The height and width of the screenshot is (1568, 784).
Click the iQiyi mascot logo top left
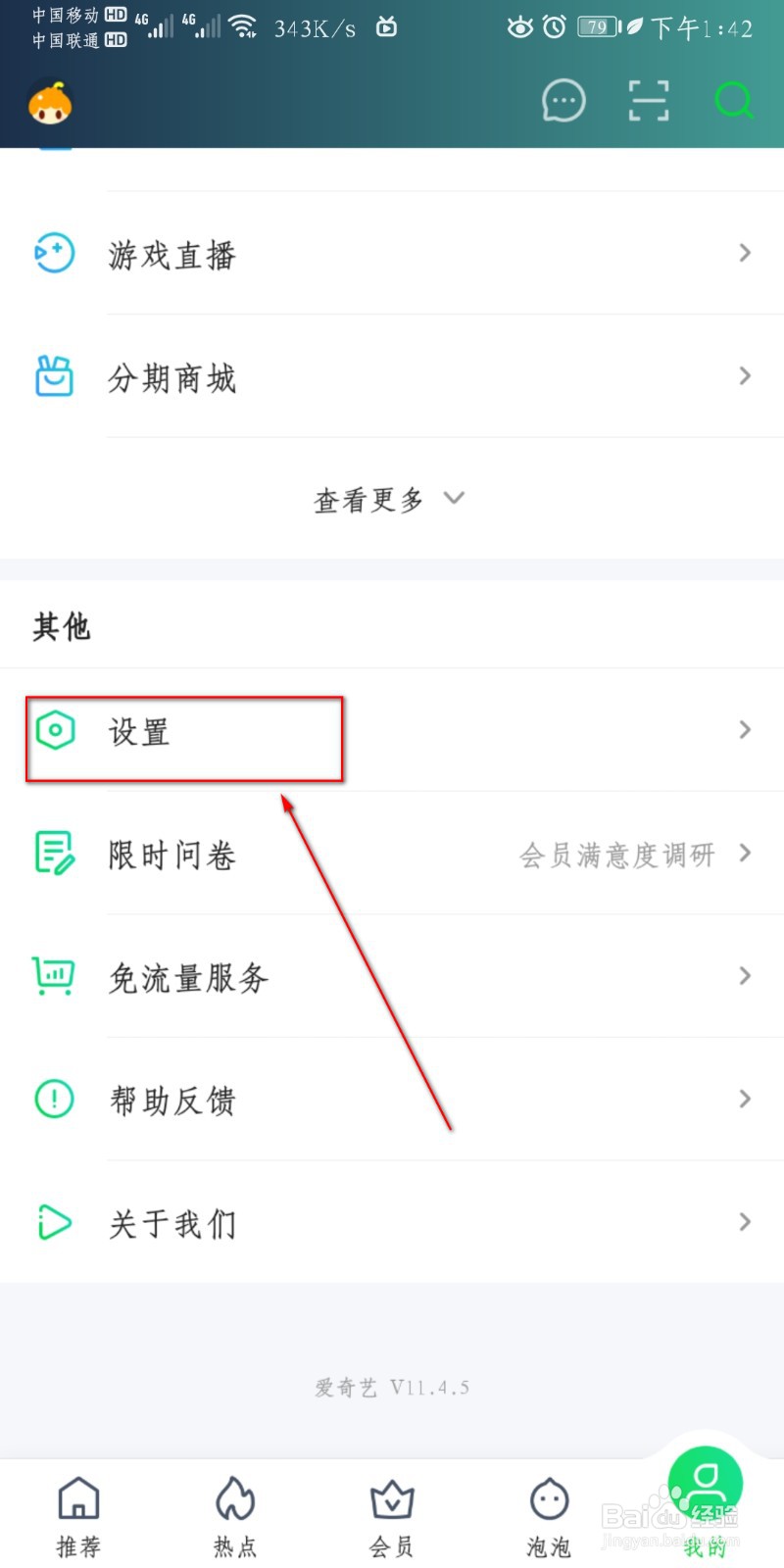(x=49, y=101)
